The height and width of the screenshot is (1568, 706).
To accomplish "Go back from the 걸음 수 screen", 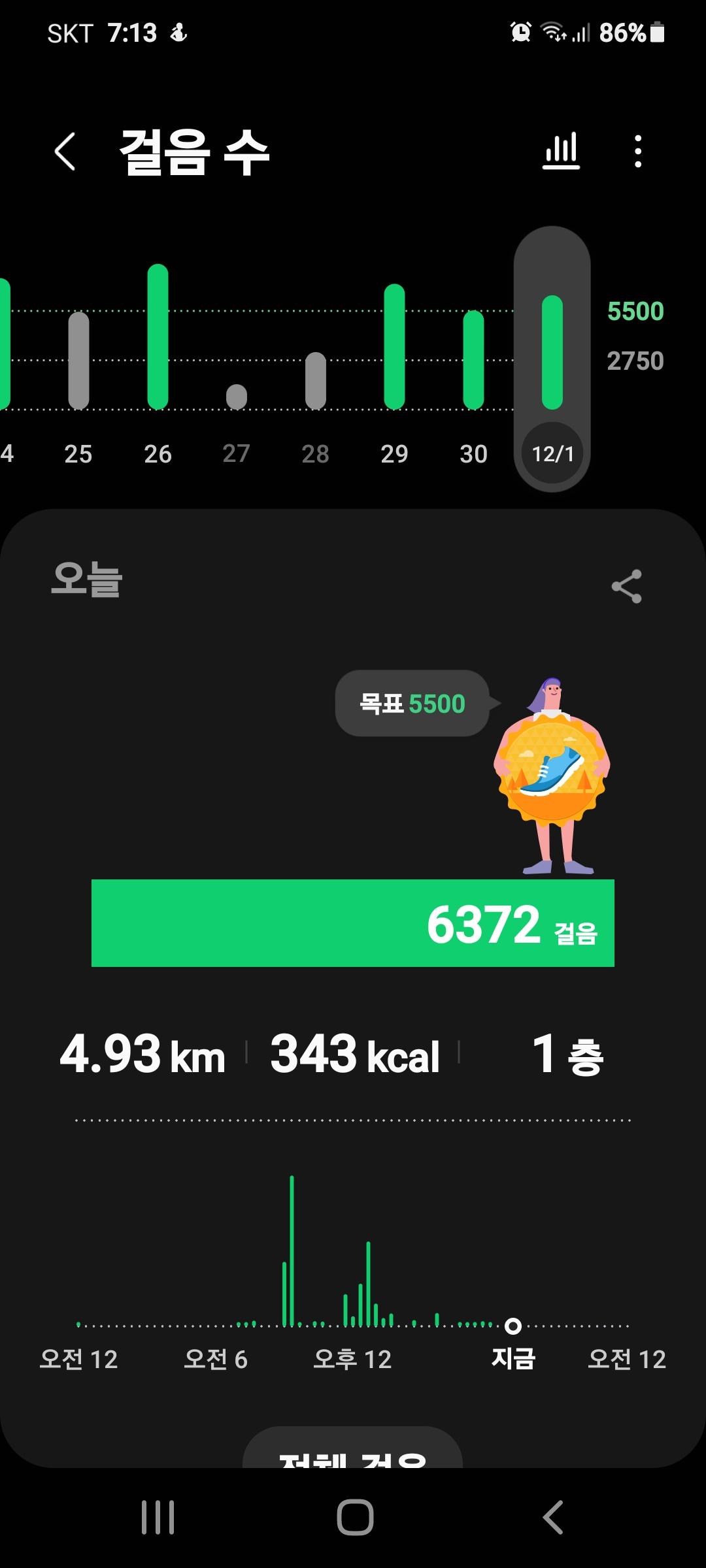I will coord(65,152).
